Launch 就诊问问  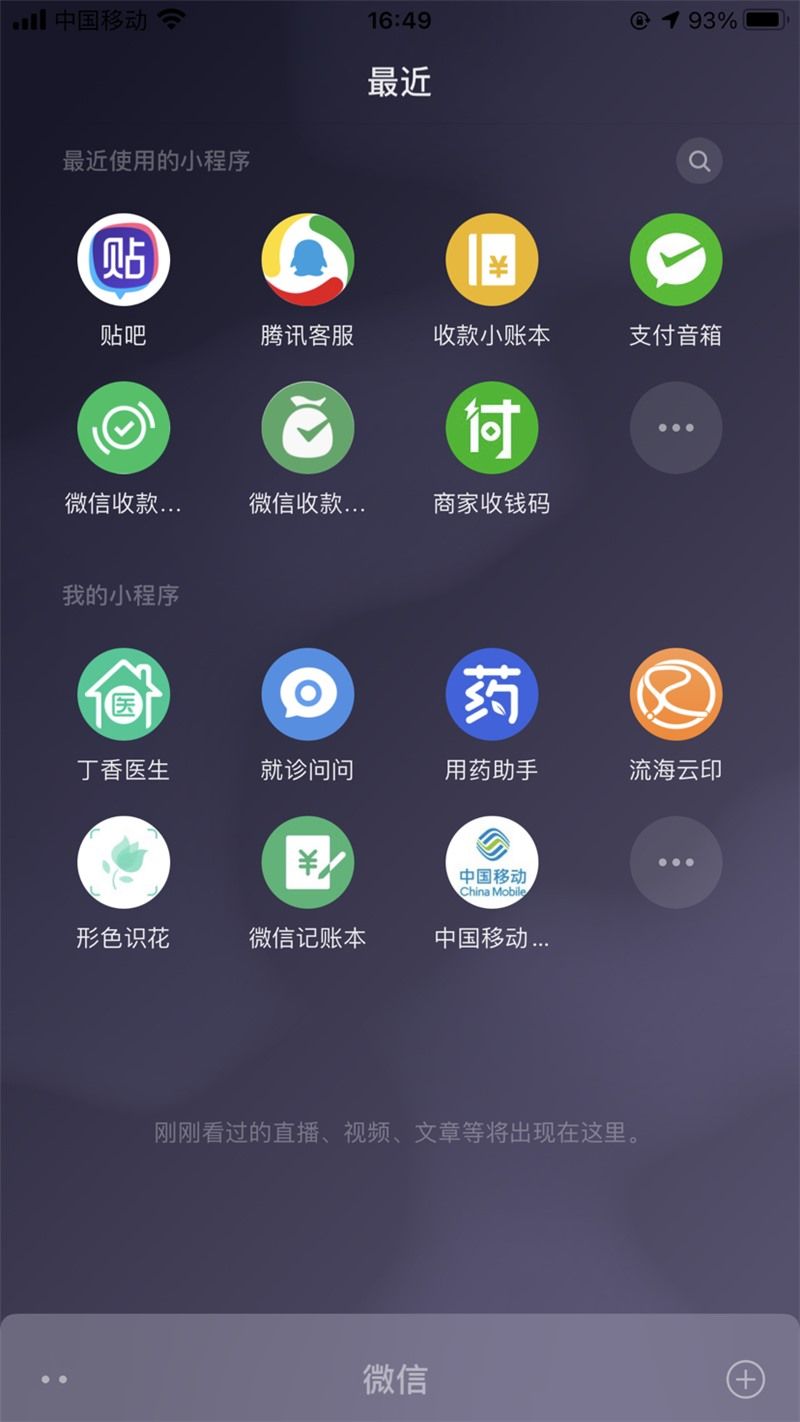[307, 694]
